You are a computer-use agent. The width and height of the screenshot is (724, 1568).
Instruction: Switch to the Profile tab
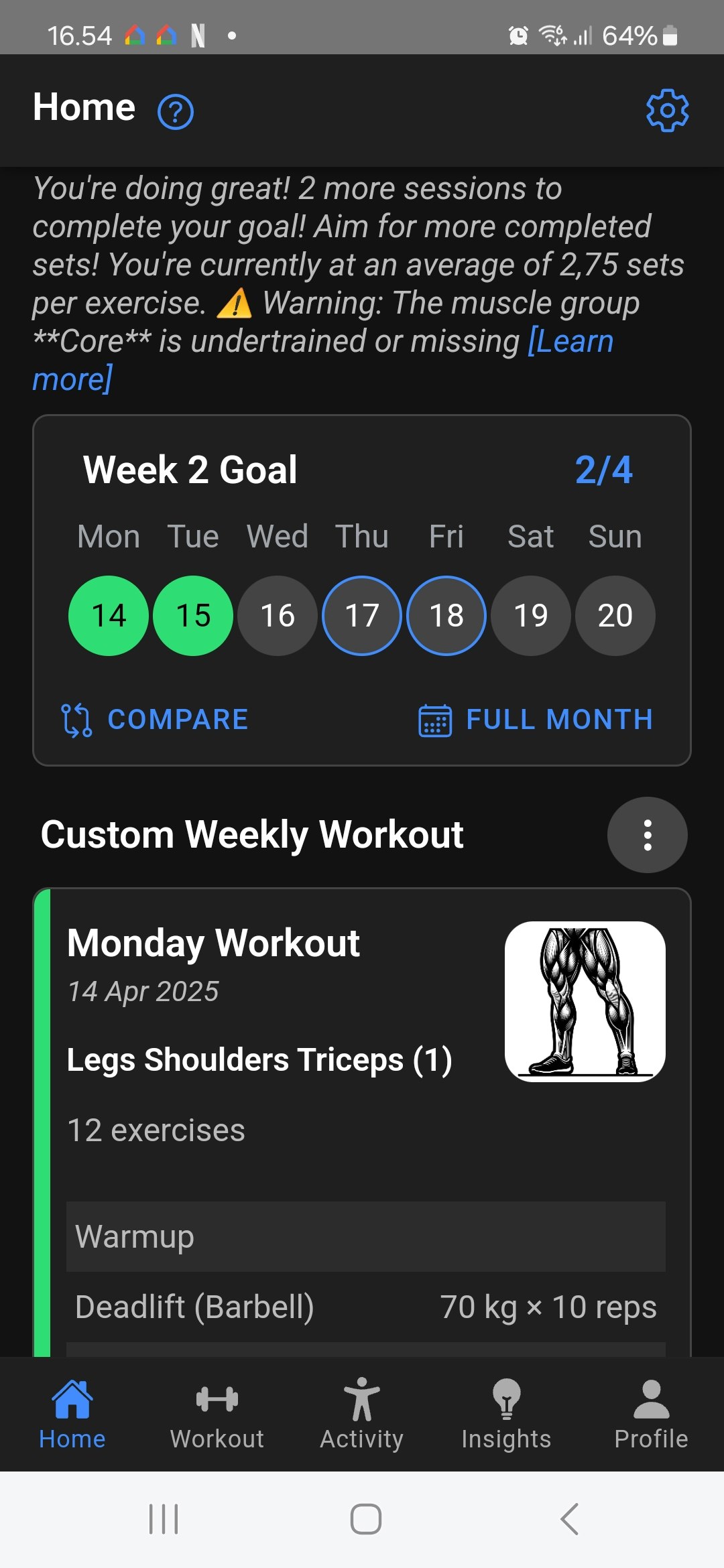pos(651,1414)
